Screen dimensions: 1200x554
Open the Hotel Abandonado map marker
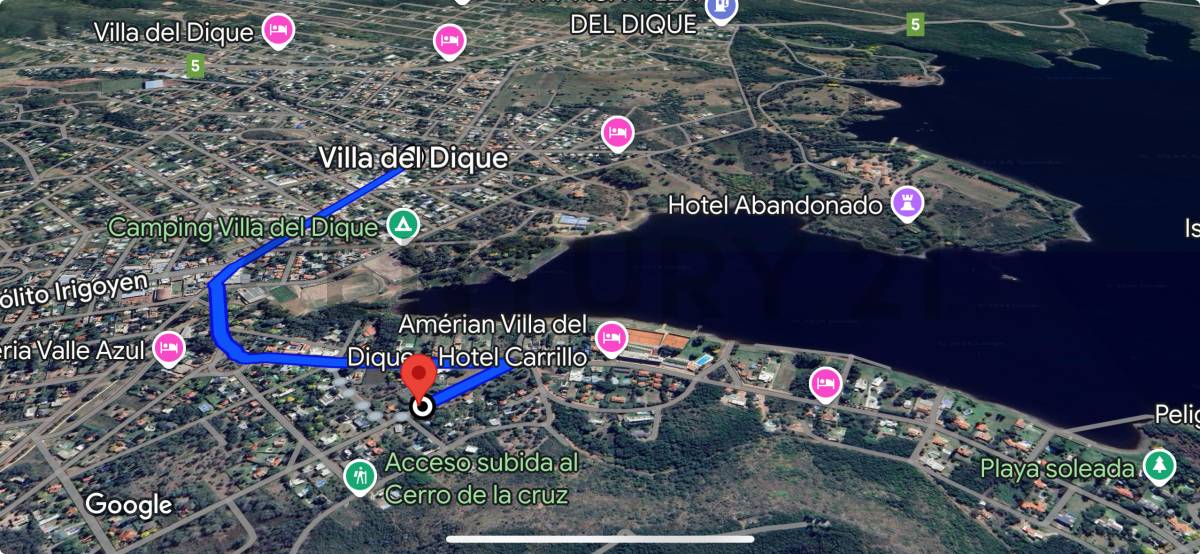[x=908, y=204]
